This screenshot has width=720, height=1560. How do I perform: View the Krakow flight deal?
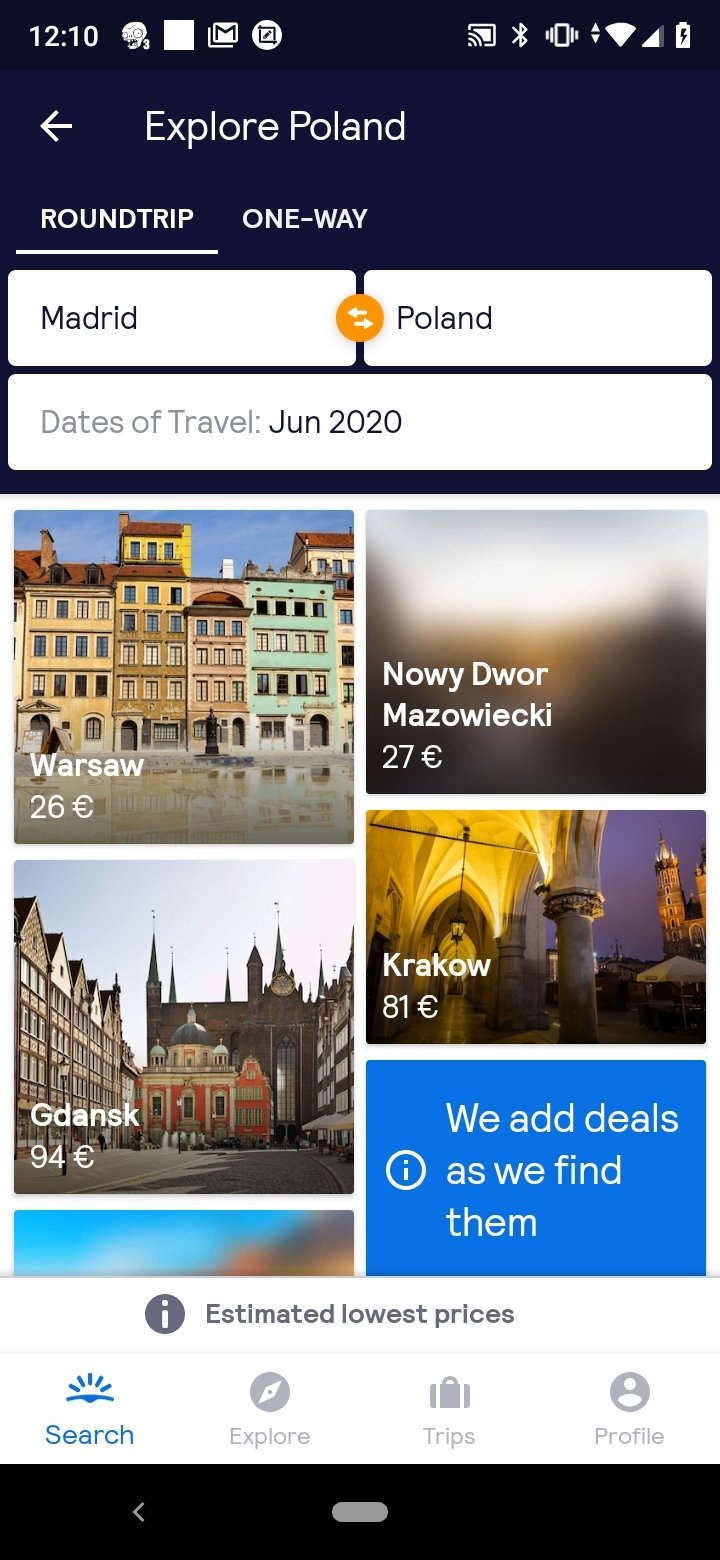coord(536,927)
